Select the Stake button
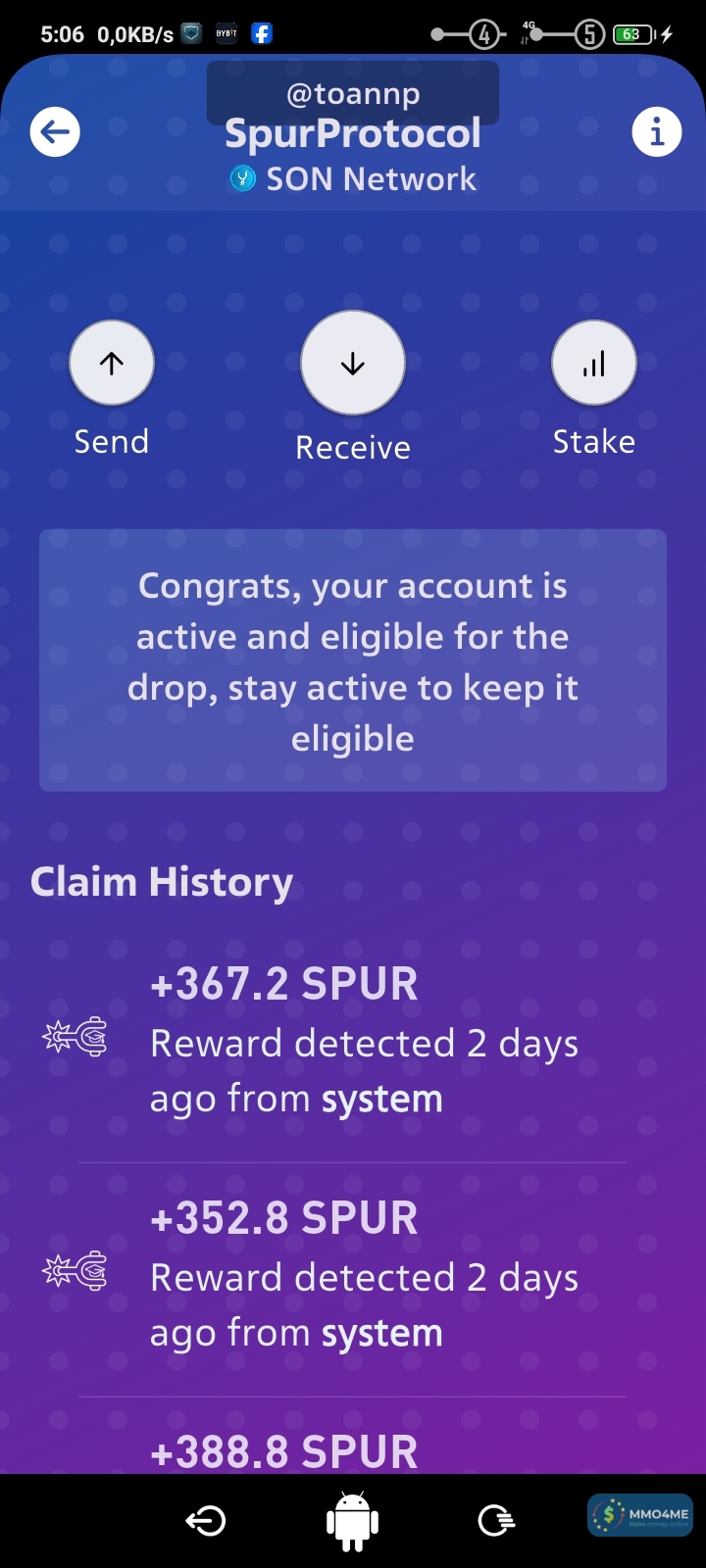 click(593, 364)
